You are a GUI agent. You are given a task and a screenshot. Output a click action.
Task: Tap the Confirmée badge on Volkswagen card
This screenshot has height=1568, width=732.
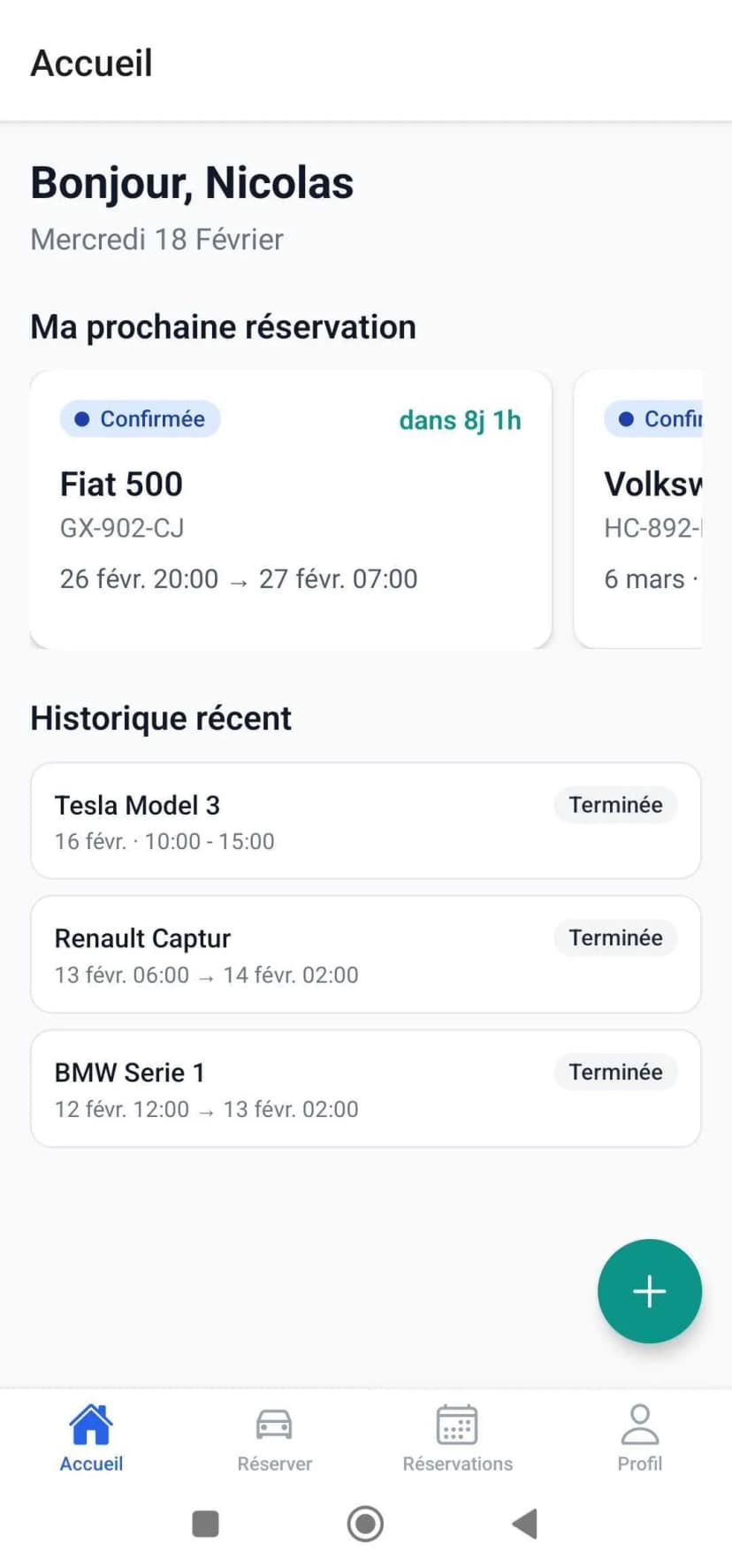click(x=656, y=418)
